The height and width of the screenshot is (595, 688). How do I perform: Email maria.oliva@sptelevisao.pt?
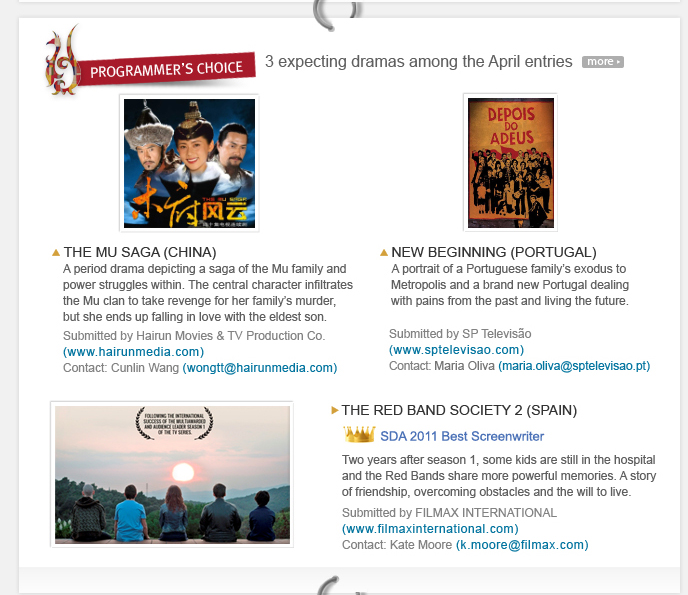574,366
